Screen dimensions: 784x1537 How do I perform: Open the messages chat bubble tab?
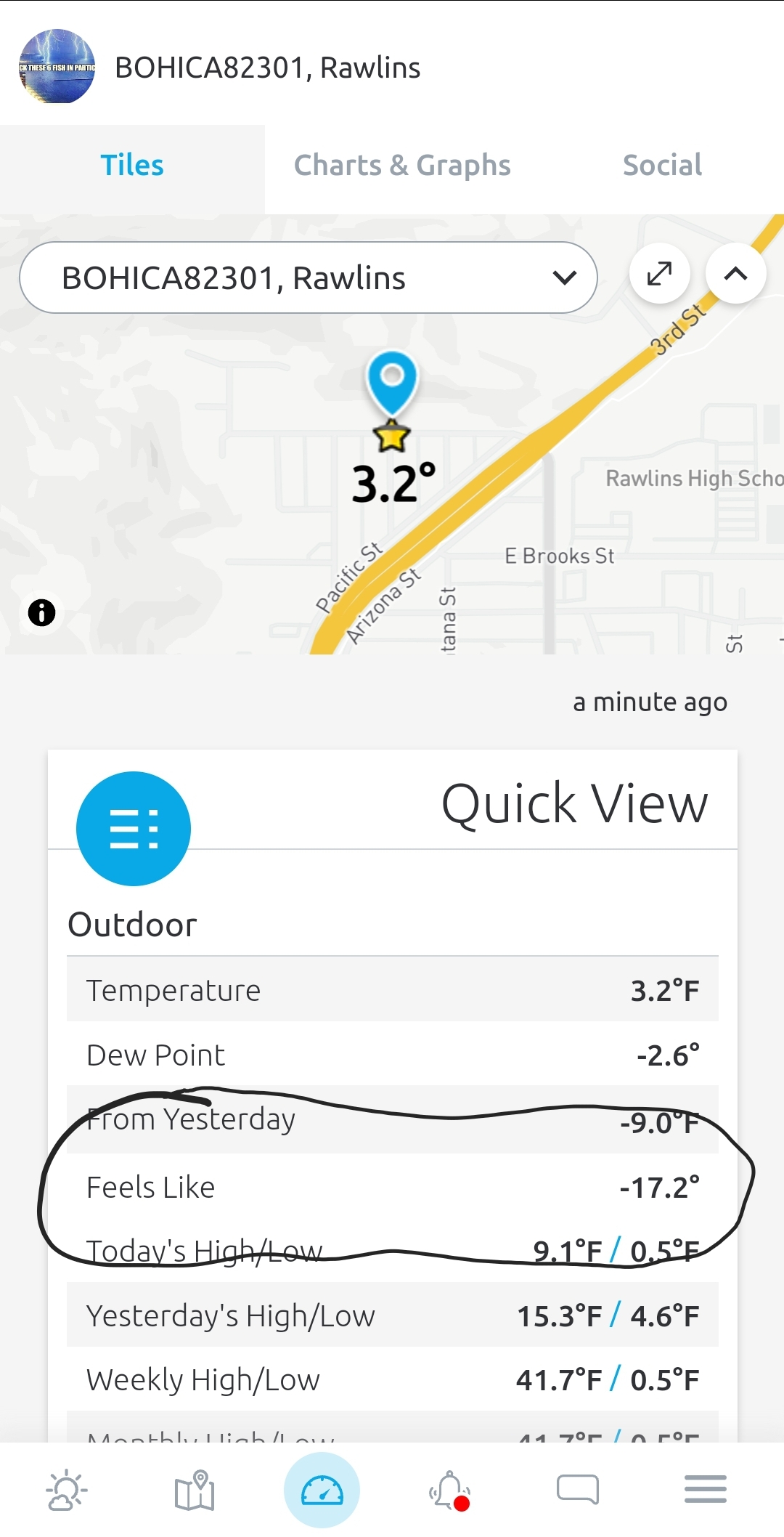578,1489
